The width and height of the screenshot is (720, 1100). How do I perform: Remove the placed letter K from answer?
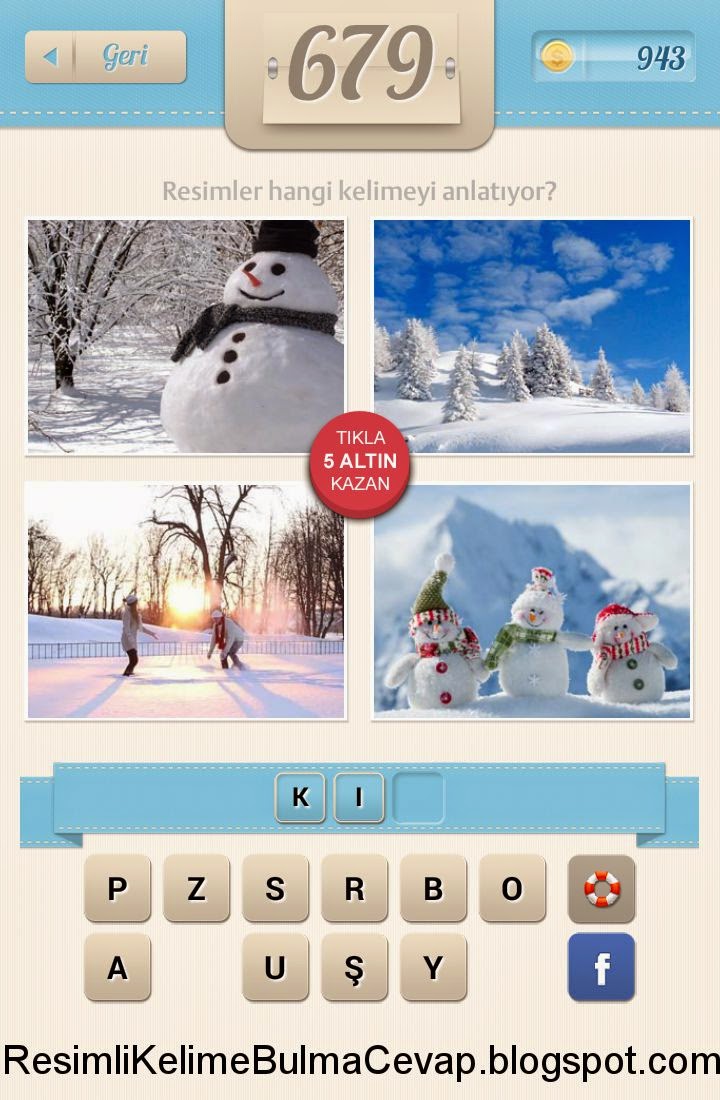pyautogui.click(x=300, y=797)
